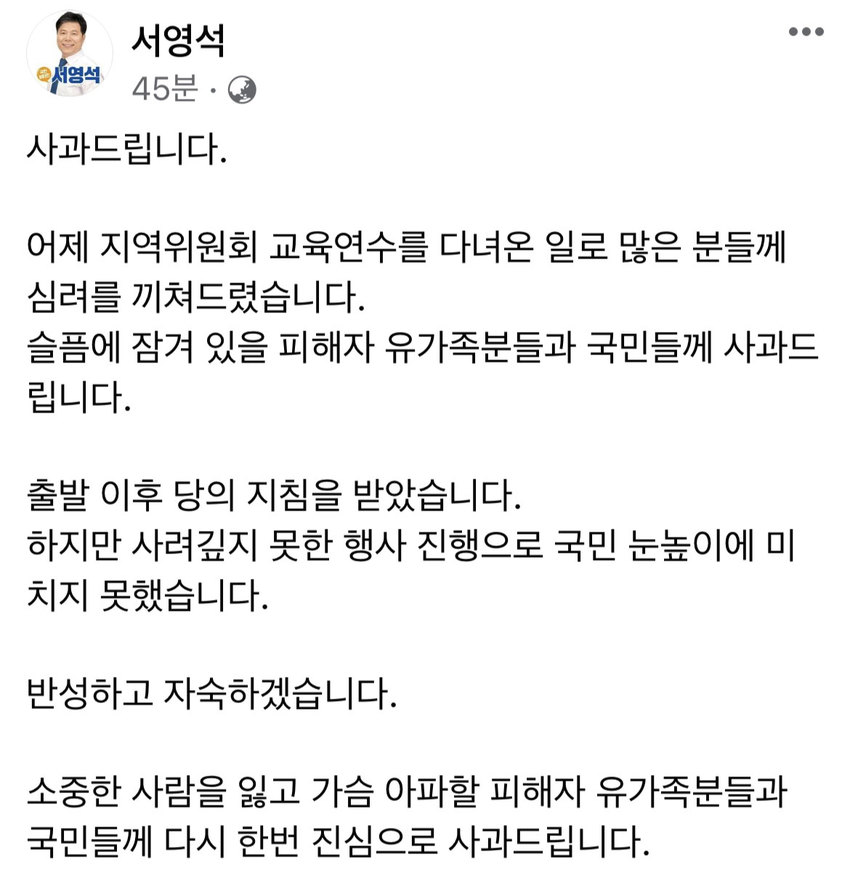
Task: Open the 서영석 profile name link
Action: click(178, 39)
